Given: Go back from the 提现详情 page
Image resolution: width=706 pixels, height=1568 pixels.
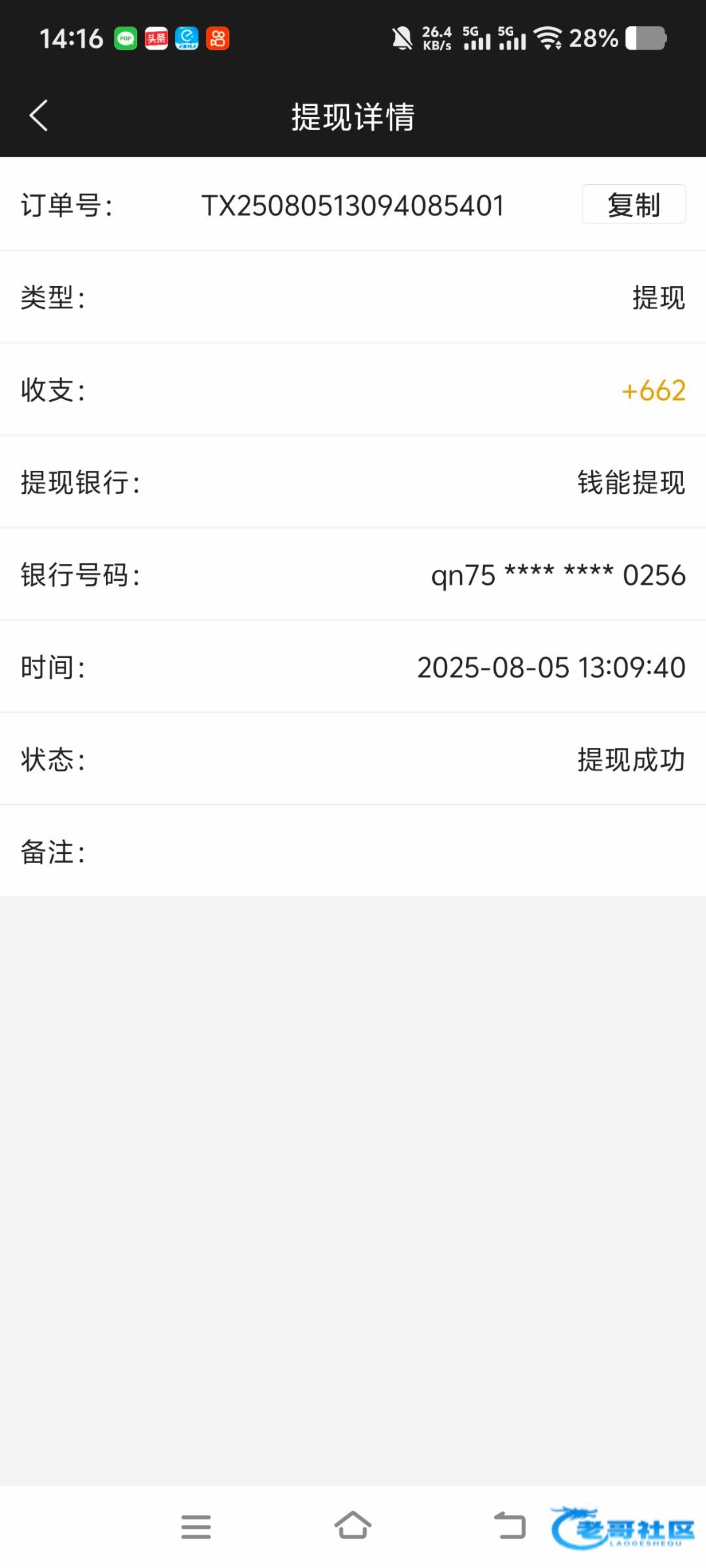Looking at the screenshot, I should coord(39,116).
